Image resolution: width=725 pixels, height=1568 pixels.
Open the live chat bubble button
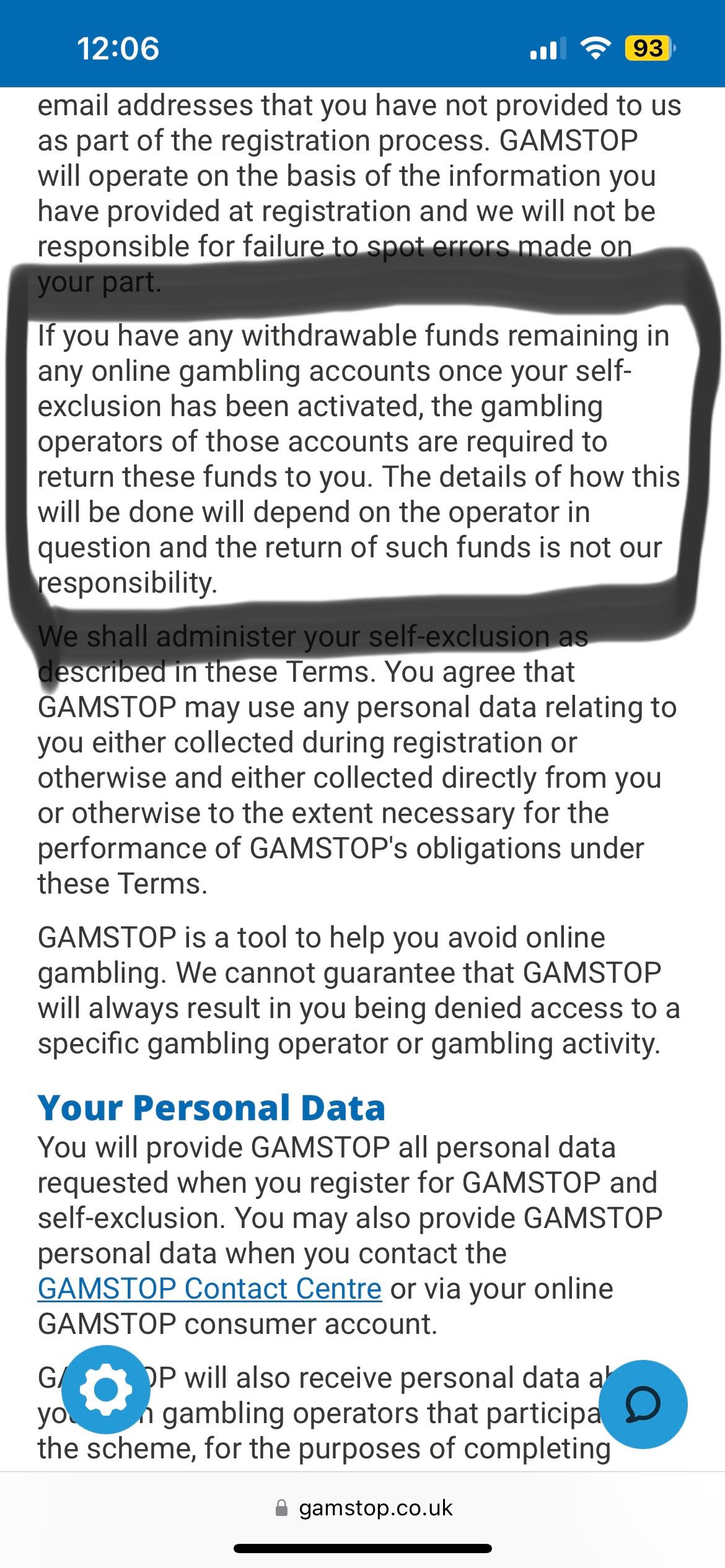click(x=643, y=1405)
